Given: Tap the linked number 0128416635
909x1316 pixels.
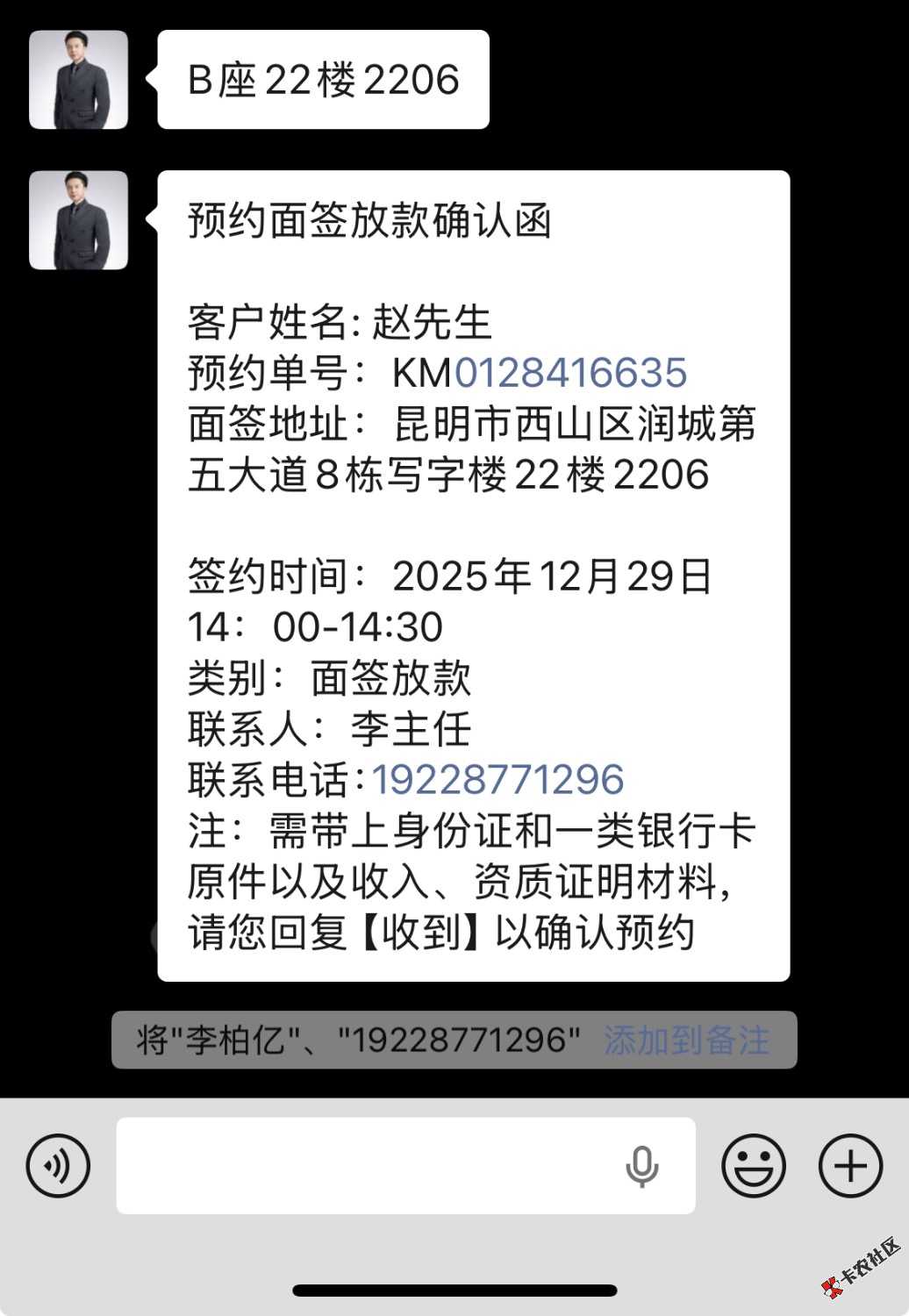Looking at the screenshot, I should pos(570,373).
